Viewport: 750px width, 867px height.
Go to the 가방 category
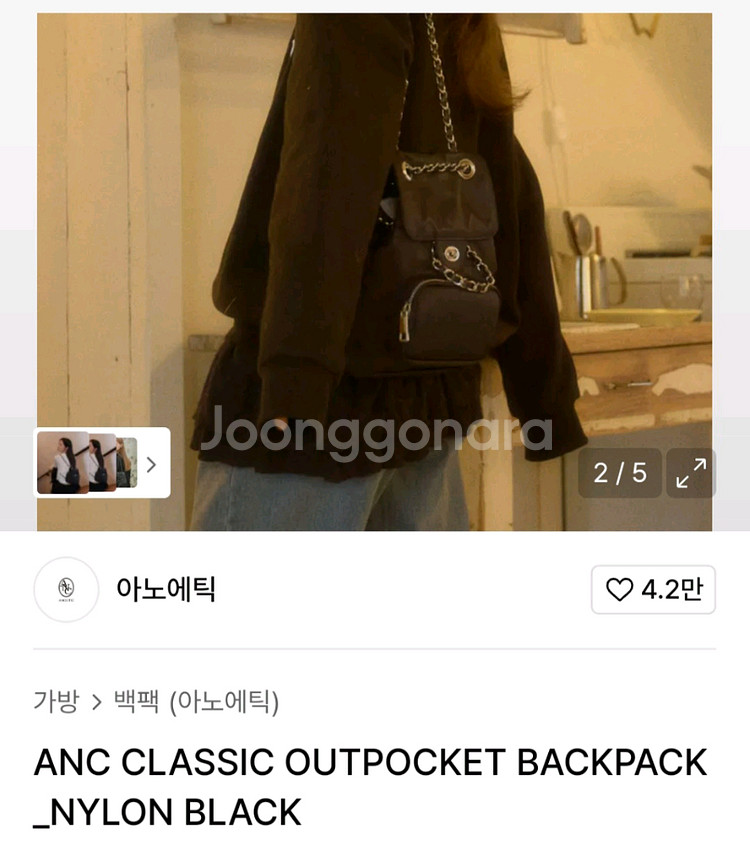tap(56, 701)
